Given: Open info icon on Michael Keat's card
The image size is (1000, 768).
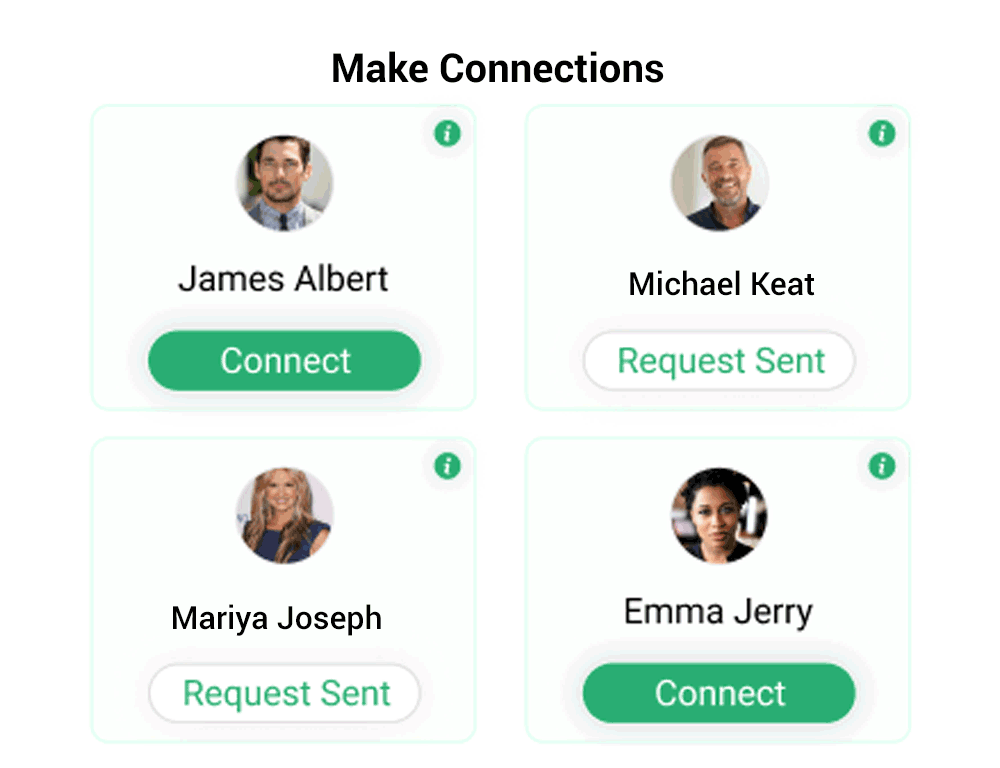Looking at the screenshot, I should 881,133.
